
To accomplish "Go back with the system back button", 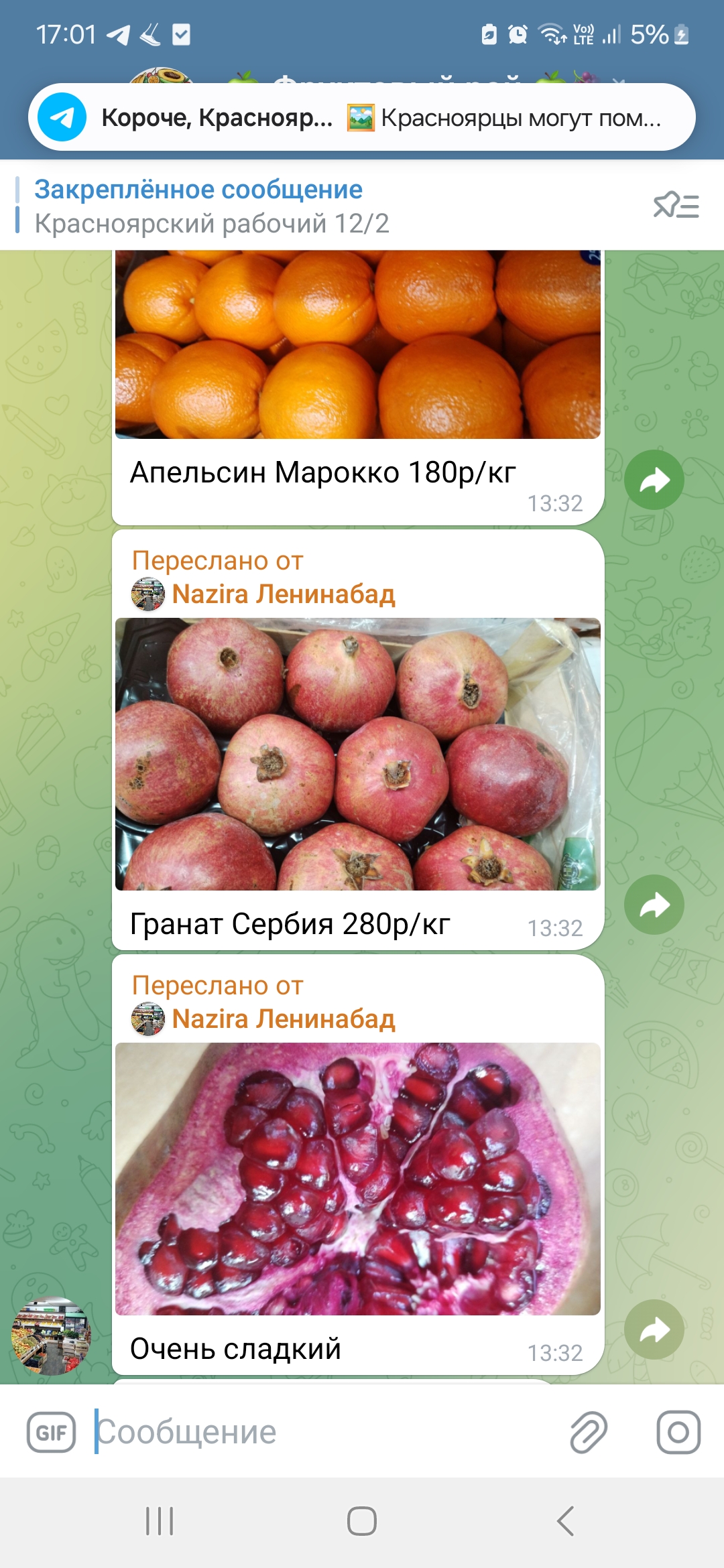I will (x=565, y=1521).
